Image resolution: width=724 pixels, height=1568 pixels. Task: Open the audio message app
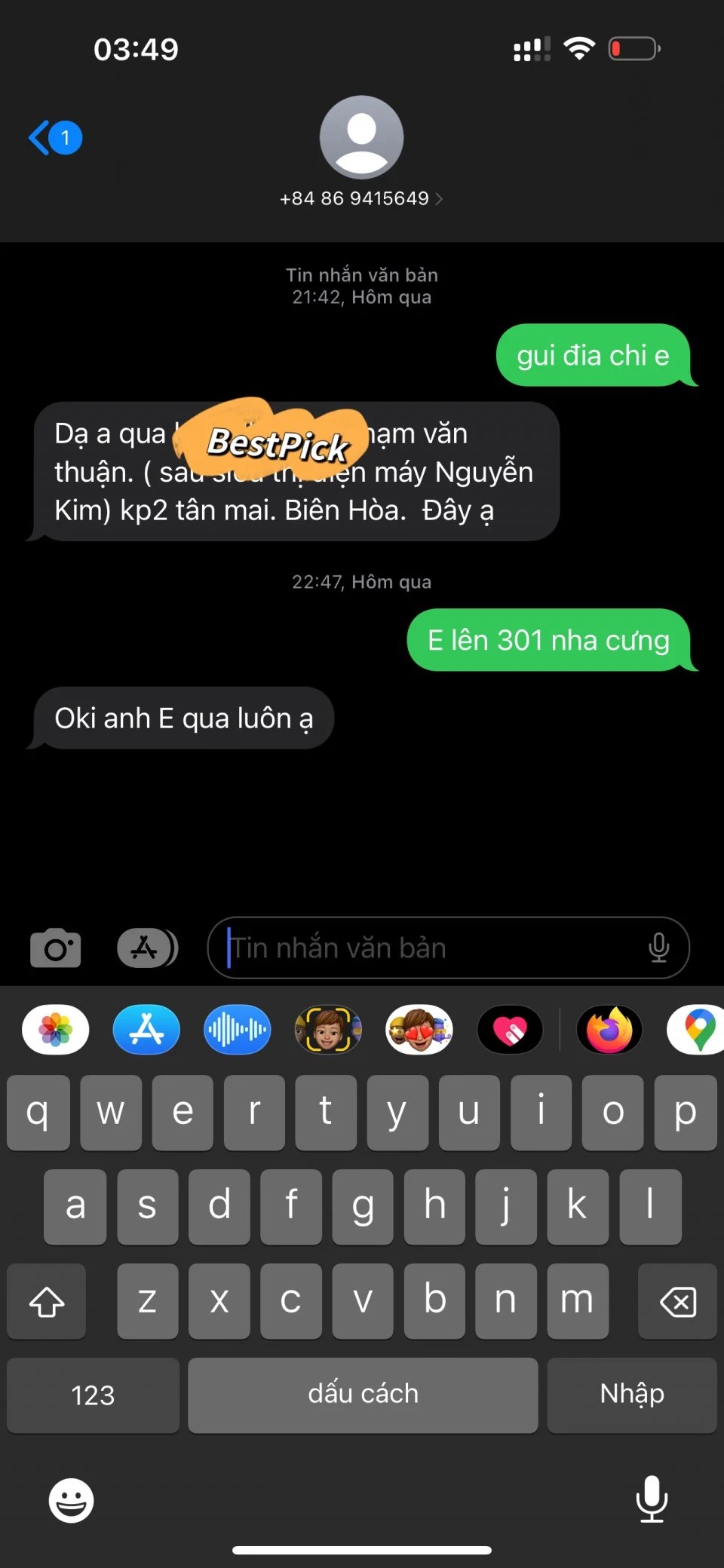(x=237, y=1030)
